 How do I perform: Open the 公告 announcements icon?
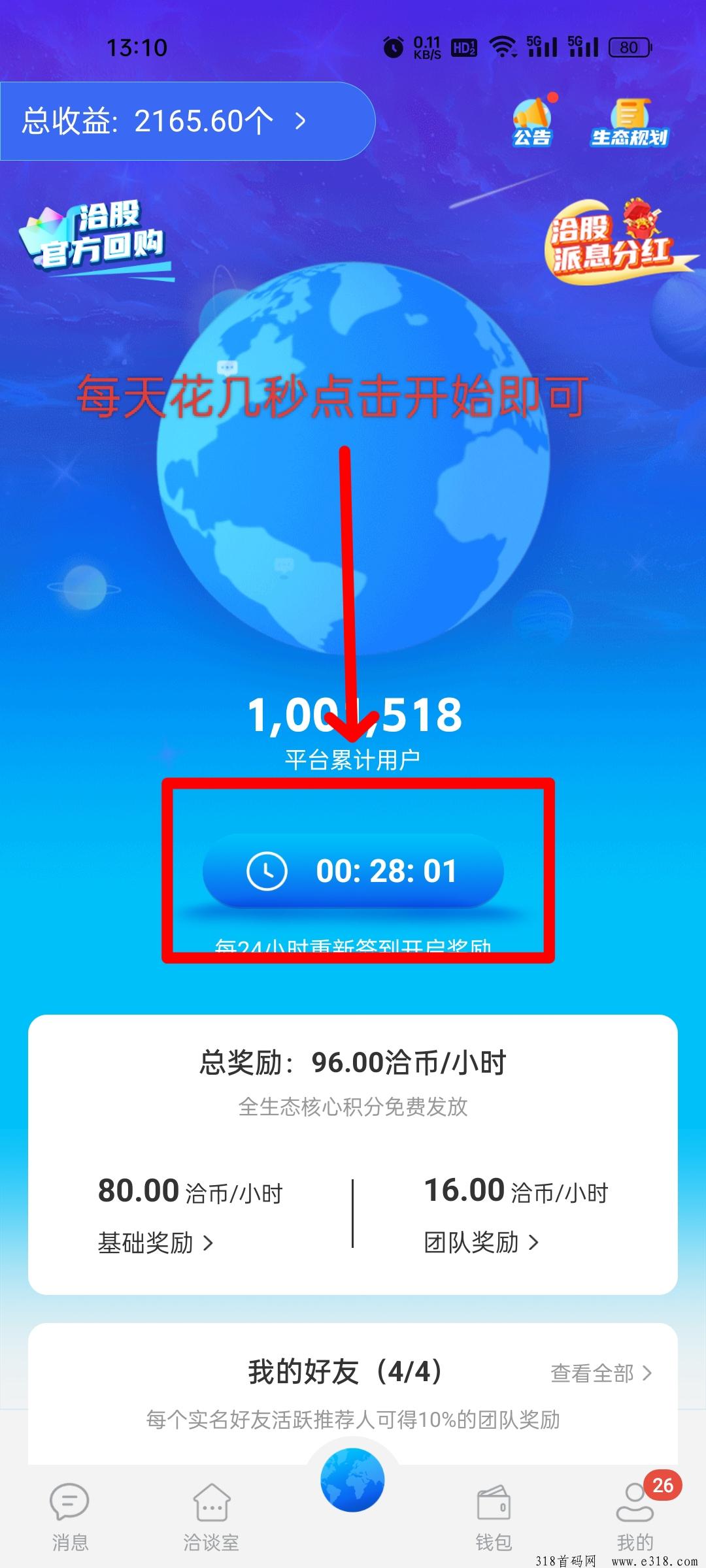click(x=532, y=121)
